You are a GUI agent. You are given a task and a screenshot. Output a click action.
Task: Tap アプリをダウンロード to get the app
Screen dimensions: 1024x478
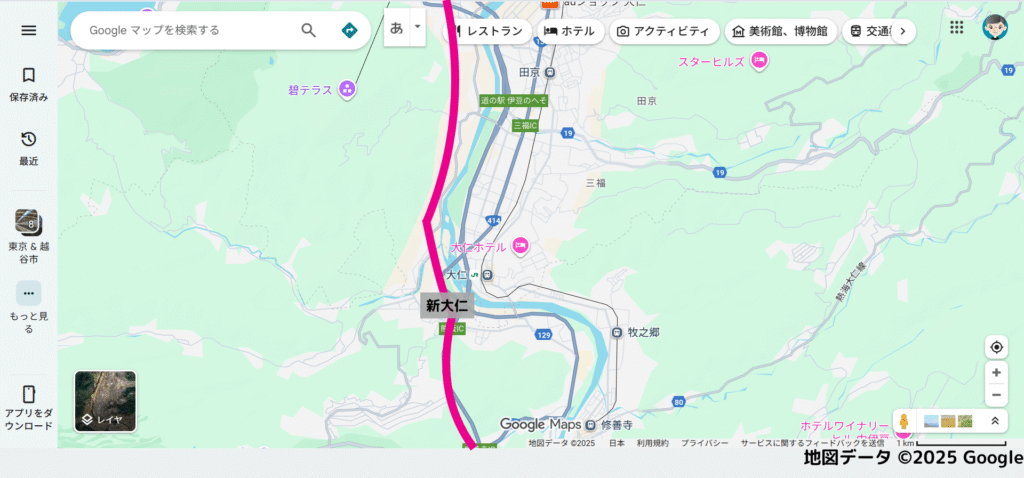pyautogui.click(x=28, y=407)
